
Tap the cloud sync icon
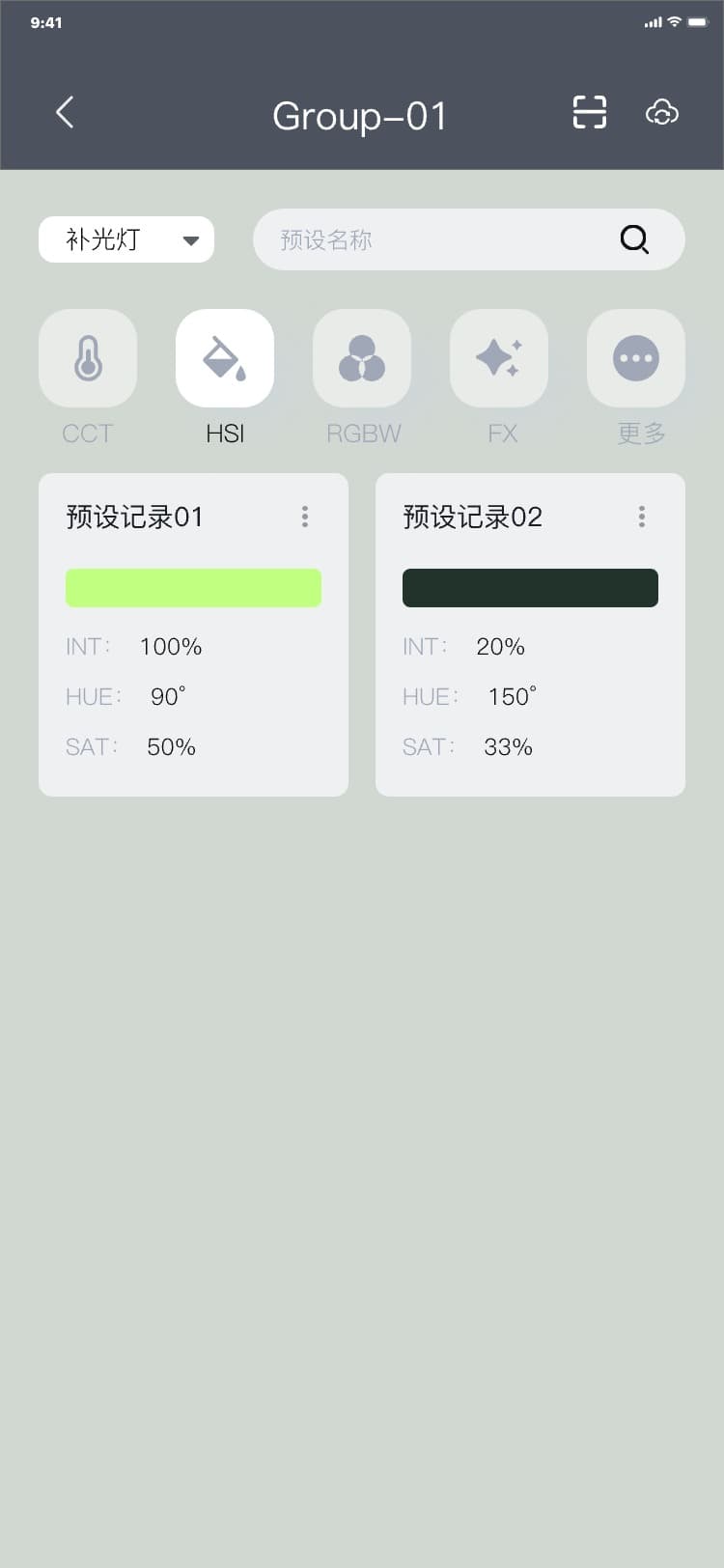pyautogui.click(x=662, y=113)
